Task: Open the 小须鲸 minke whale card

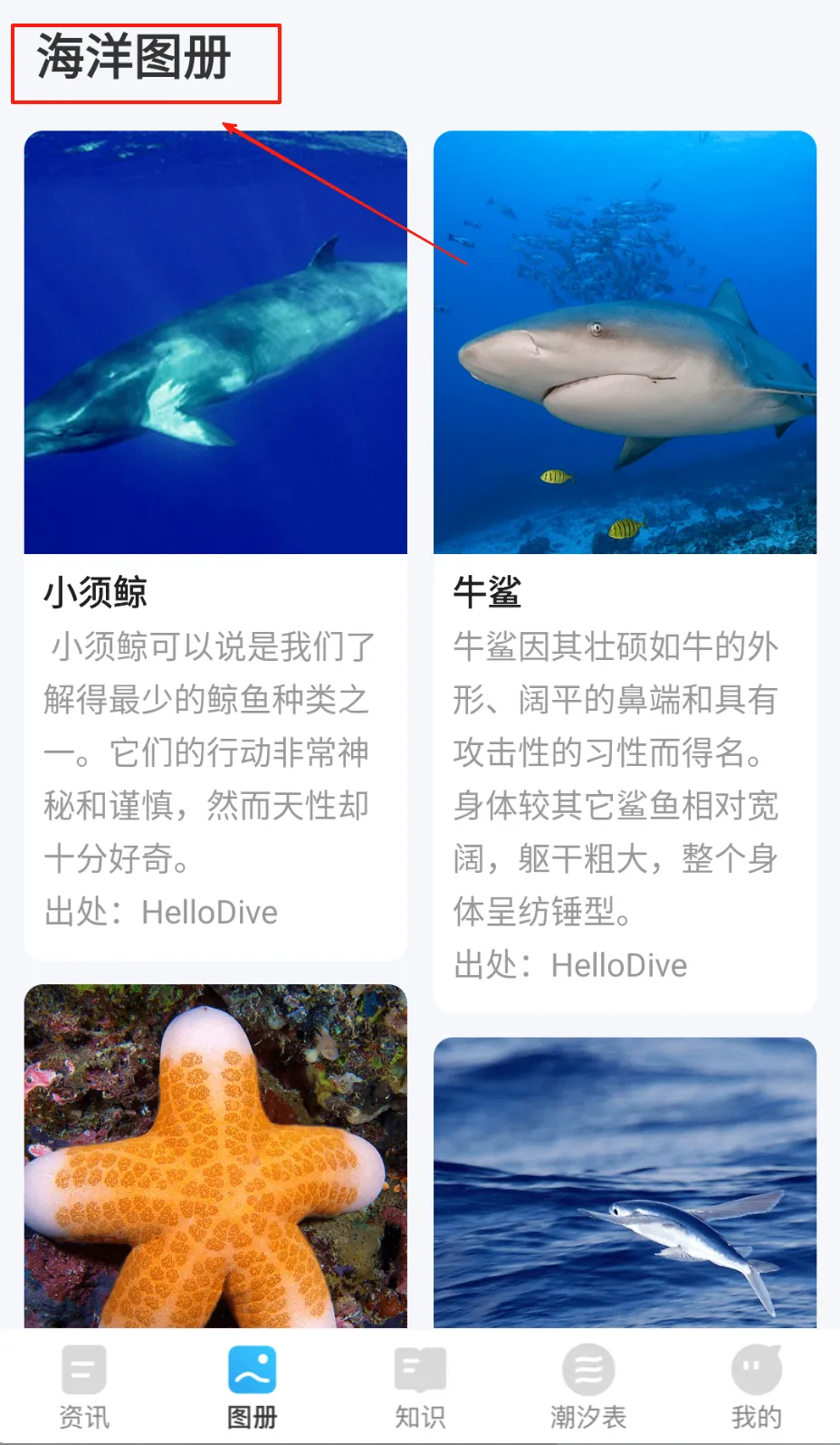Action: pyautogui.click(x=215, y=543)
